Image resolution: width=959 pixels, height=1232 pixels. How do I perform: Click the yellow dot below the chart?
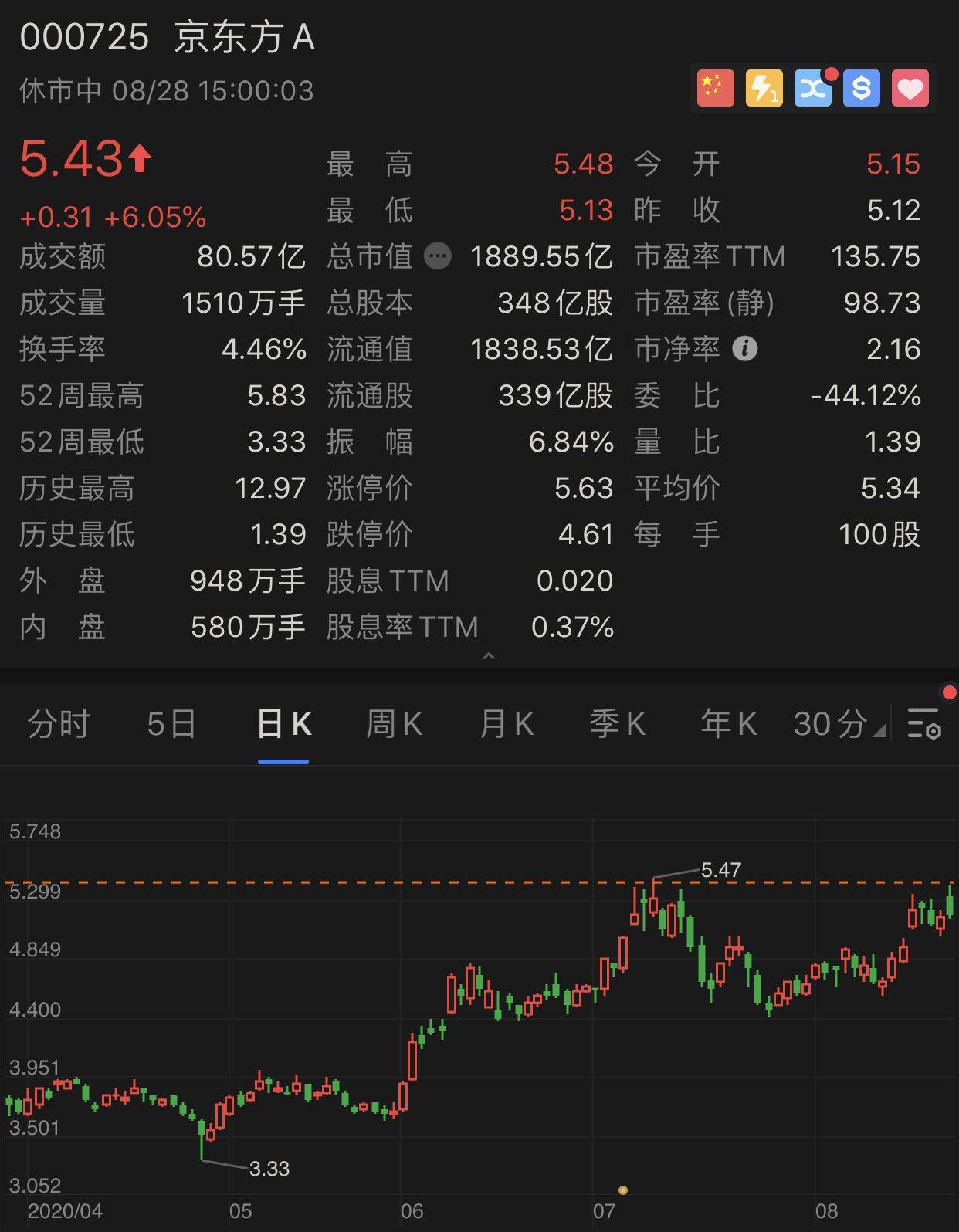pos(622,1190)
